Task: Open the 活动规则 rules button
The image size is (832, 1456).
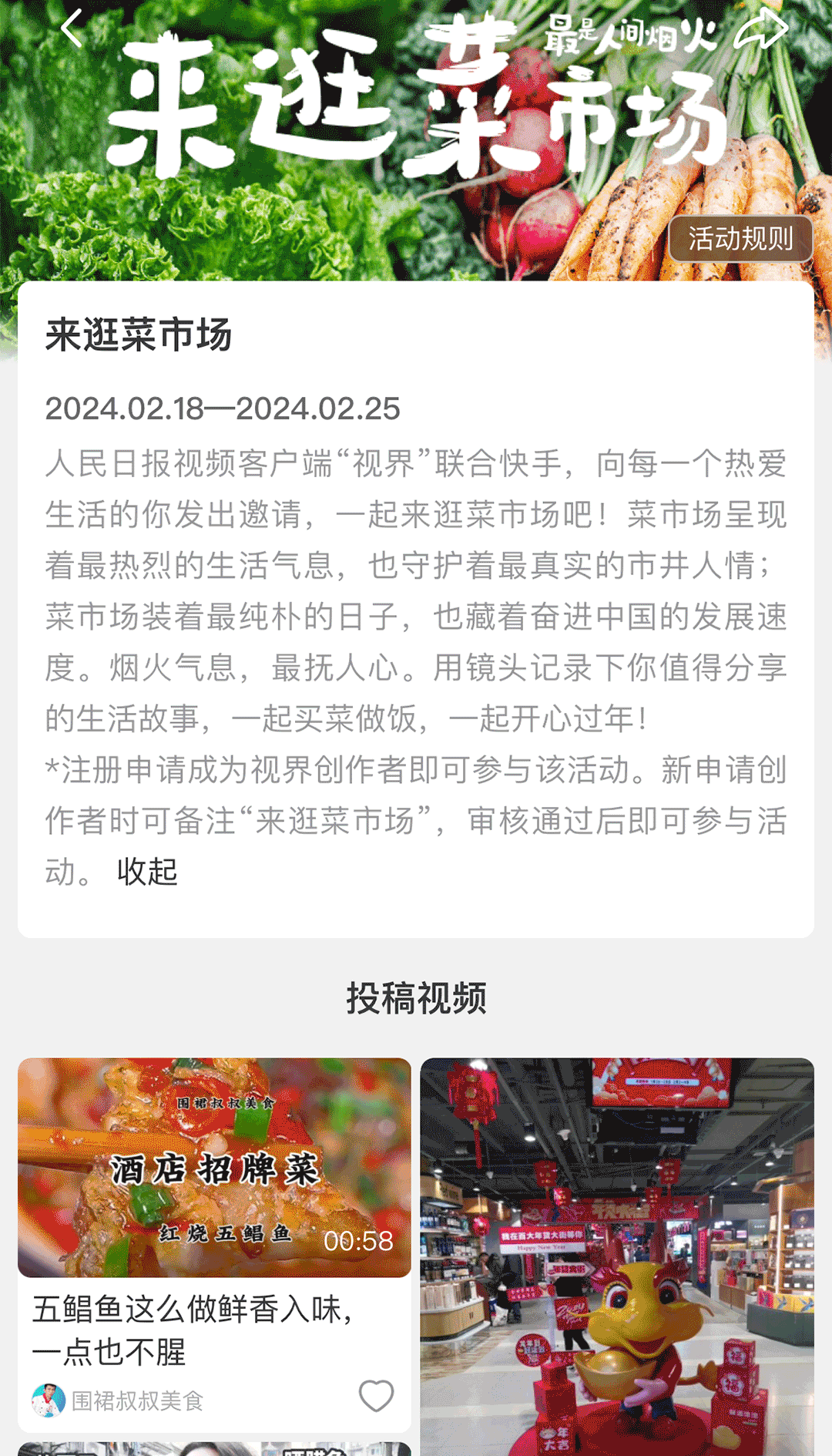Action: [x=740, y=239]
